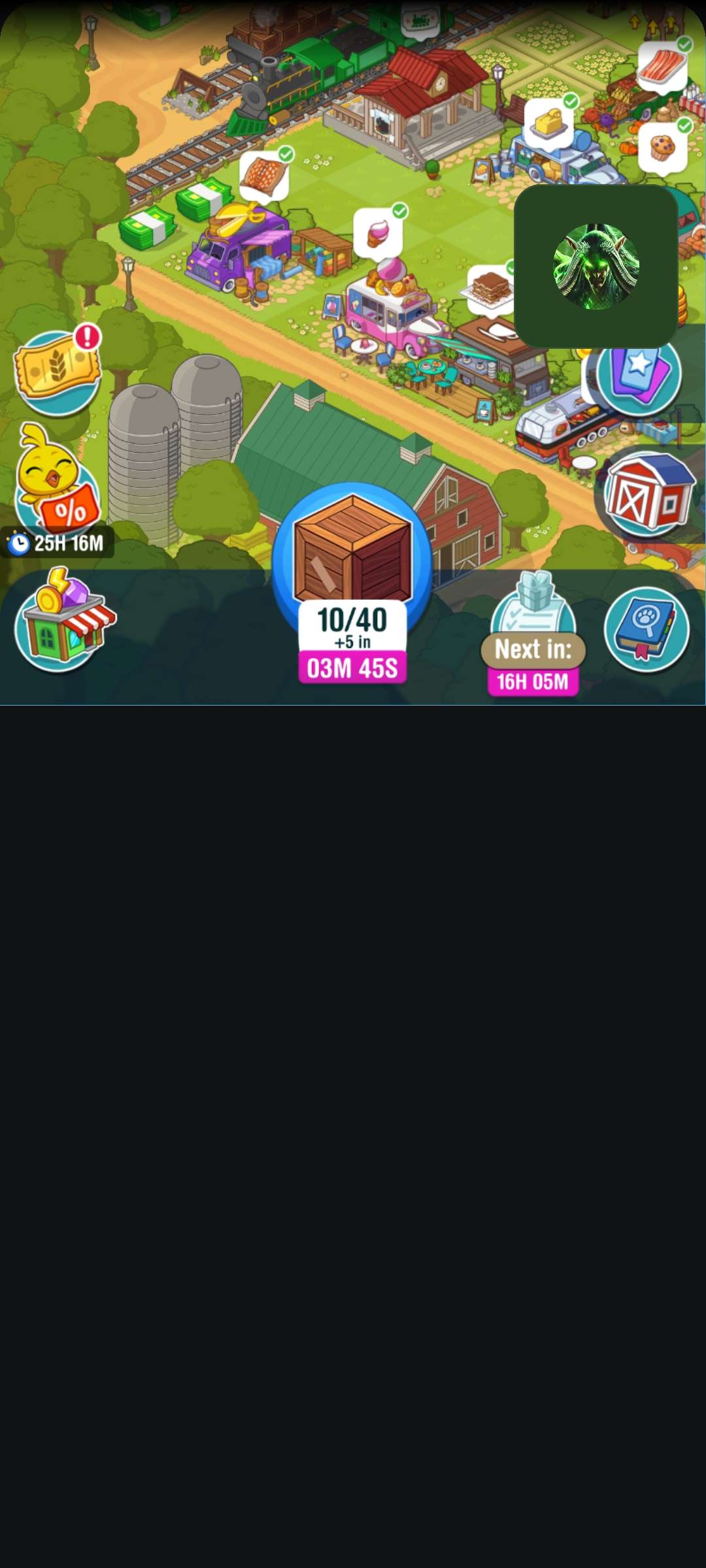Tap the train bubble above the station

pyautogui.click(x=420, y=20)
